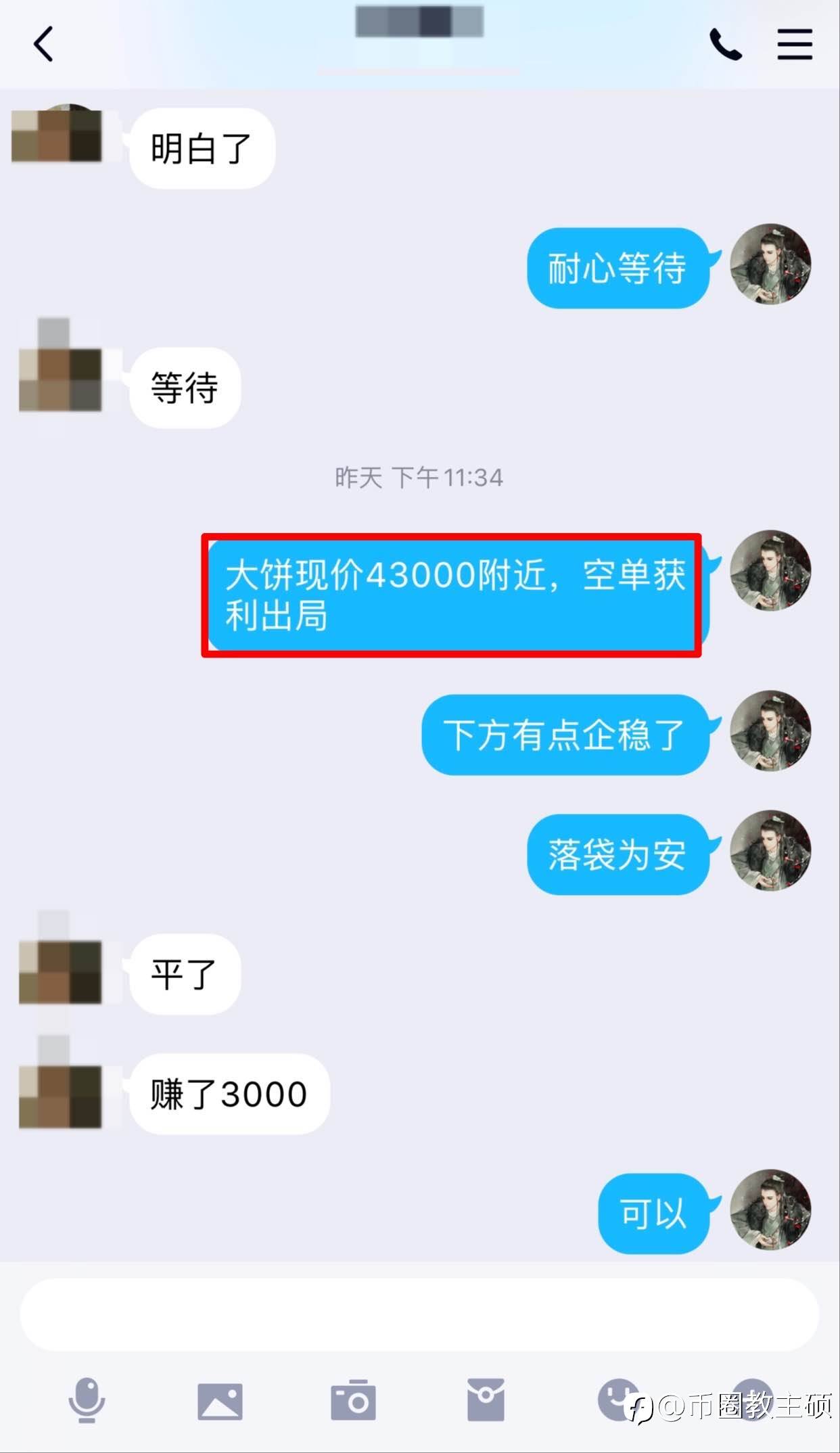This screenshot has width=840, height=1453.
Task: Send a red packet
Action: click(486, 1400)
